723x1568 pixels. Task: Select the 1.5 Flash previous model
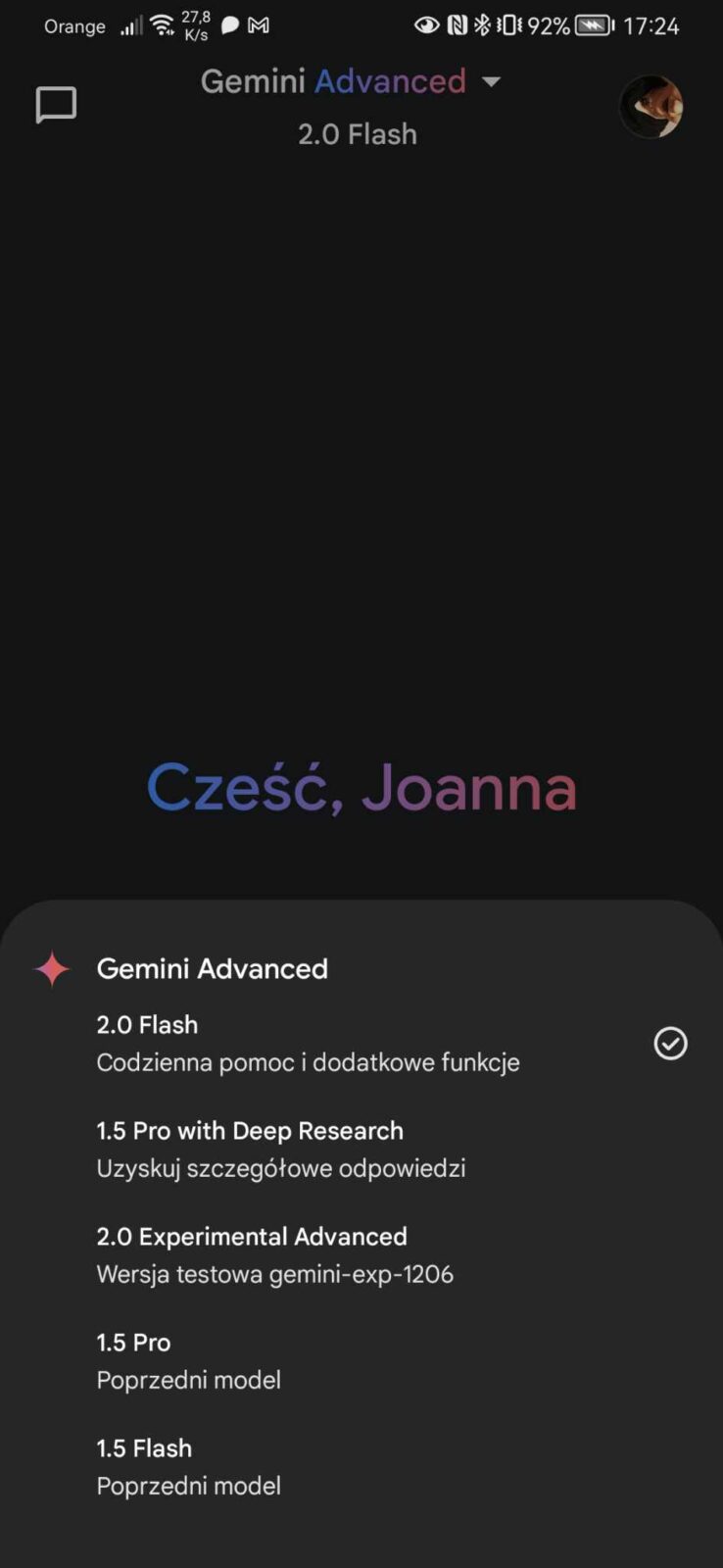point(188,1466)
